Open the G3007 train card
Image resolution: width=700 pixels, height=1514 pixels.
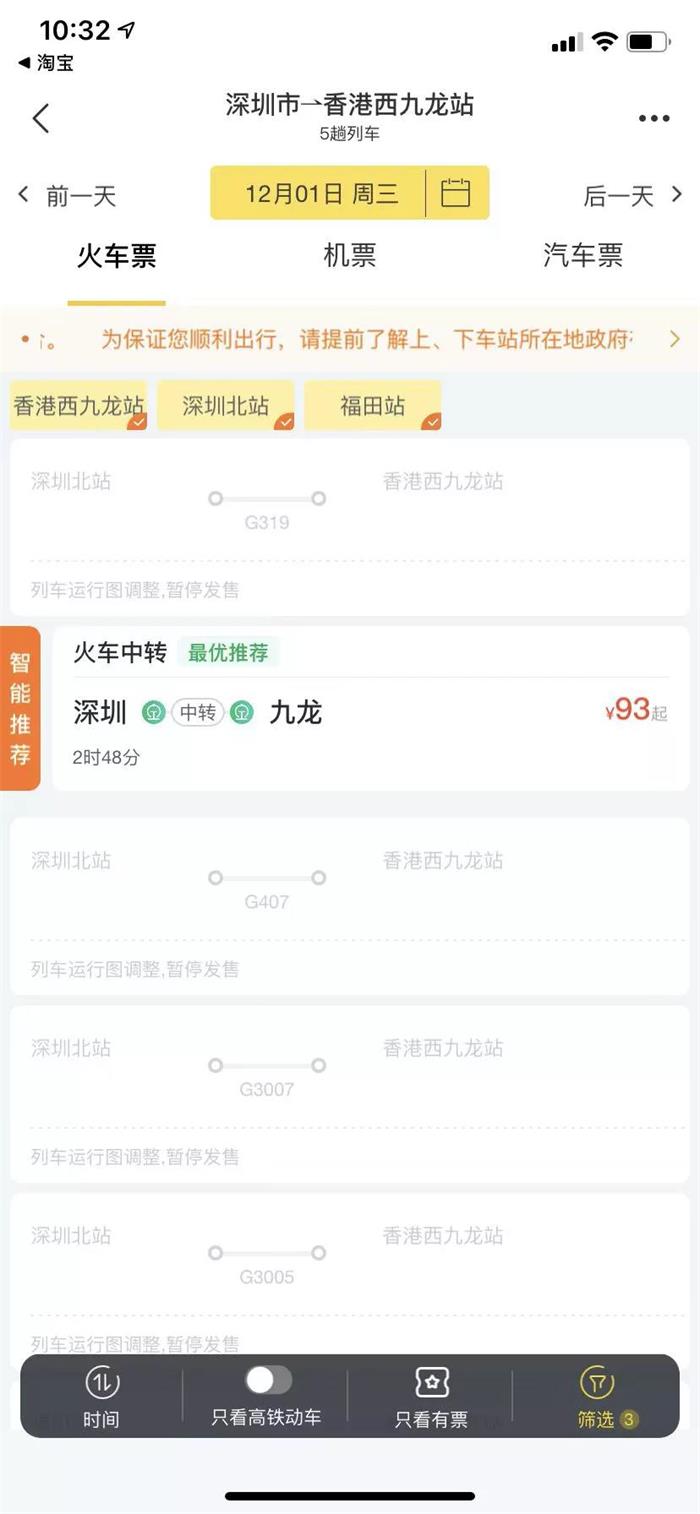[x=350, y=1094]
